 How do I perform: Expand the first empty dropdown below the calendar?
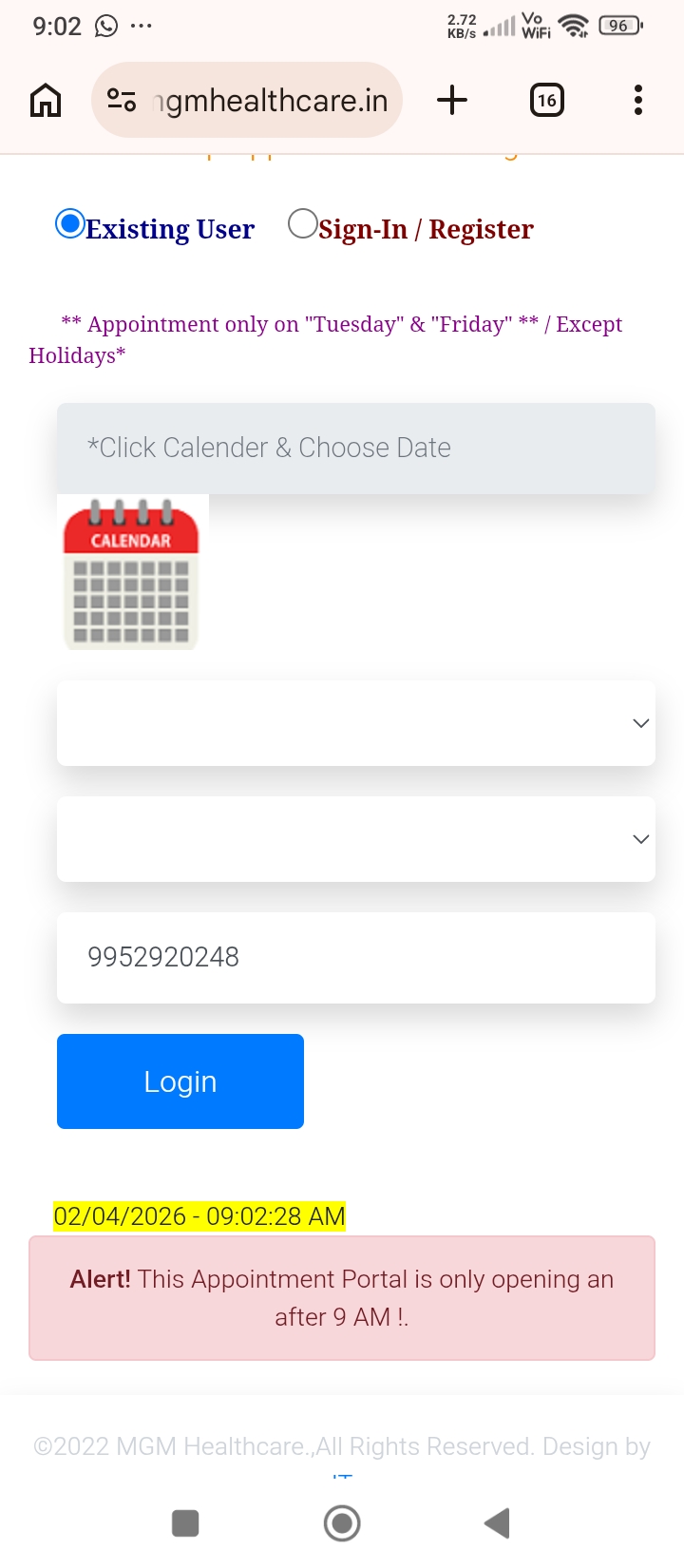coord(356,723)
